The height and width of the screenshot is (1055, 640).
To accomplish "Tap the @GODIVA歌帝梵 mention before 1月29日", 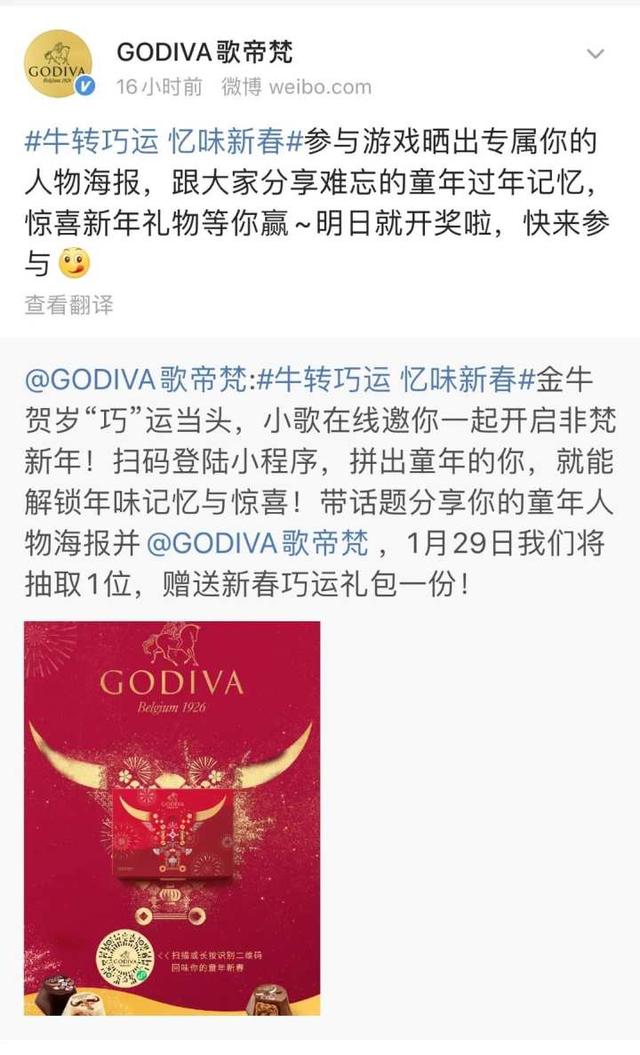I will point(257,543).
